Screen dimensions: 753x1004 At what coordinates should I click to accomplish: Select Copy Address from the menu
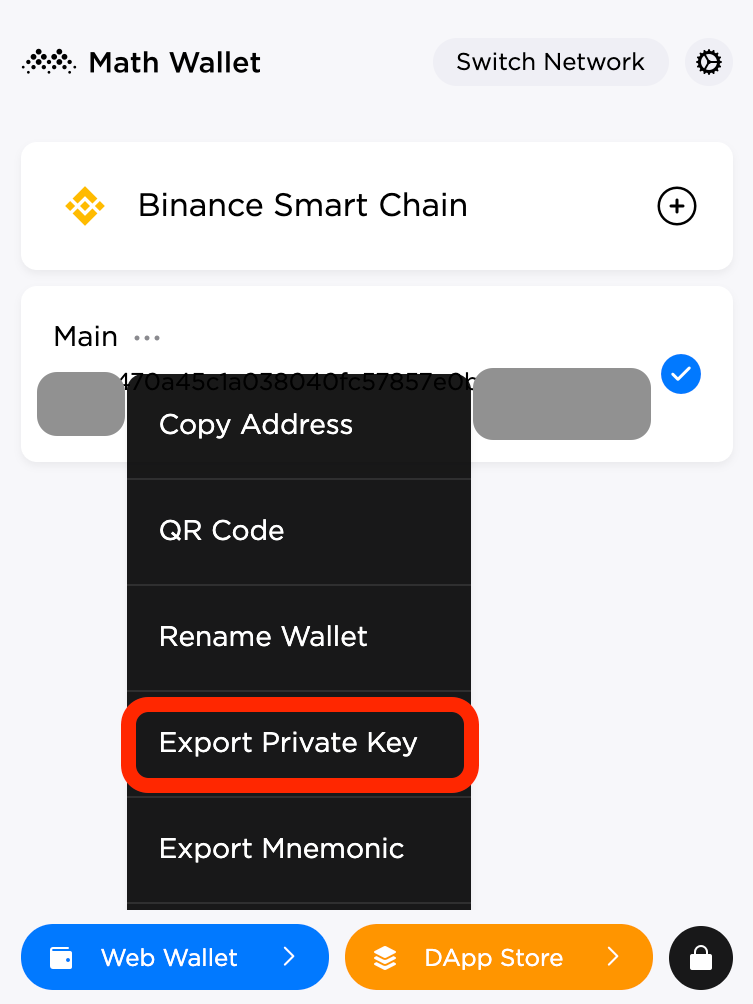click(x=256, y=425)
